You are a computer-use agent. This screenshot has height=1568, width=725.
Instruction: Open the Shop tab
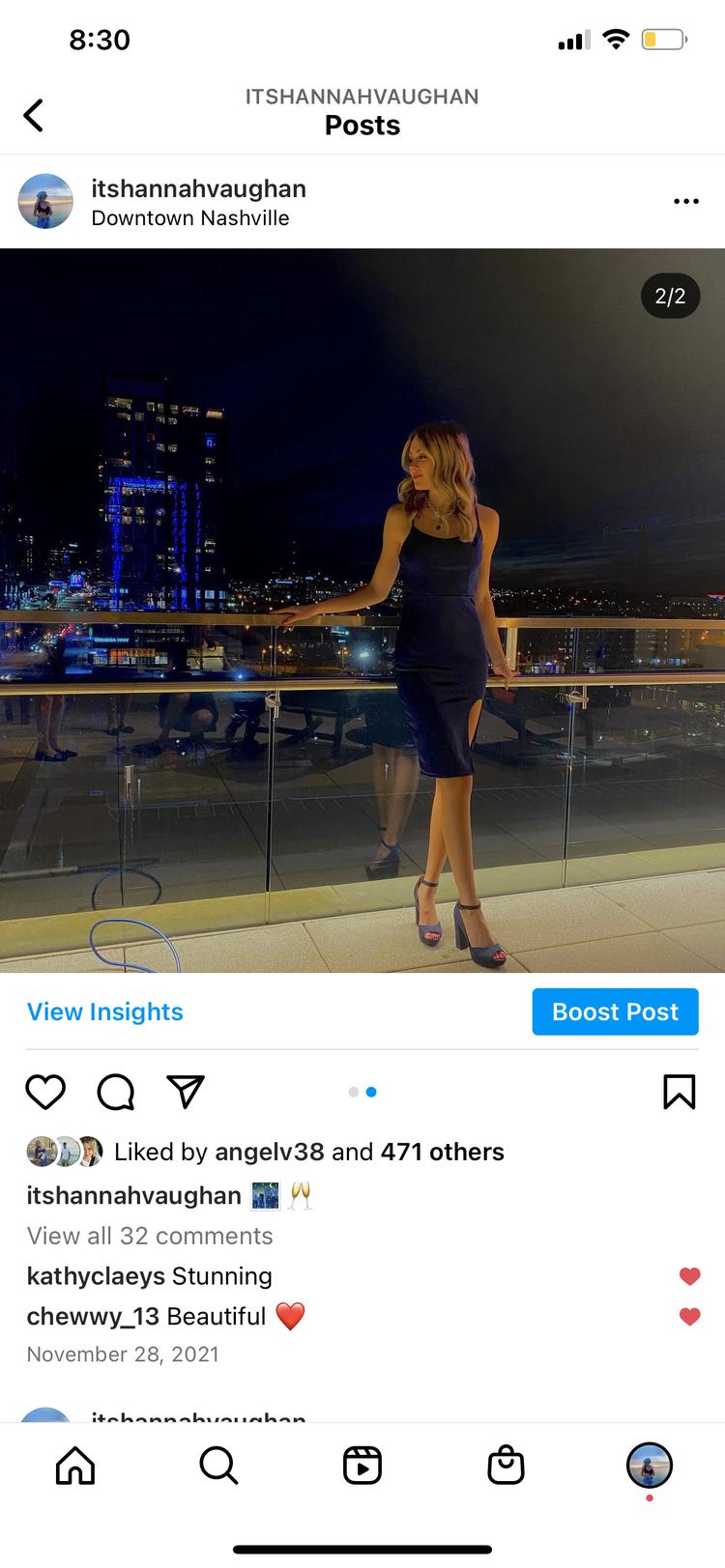point(506,1465)
